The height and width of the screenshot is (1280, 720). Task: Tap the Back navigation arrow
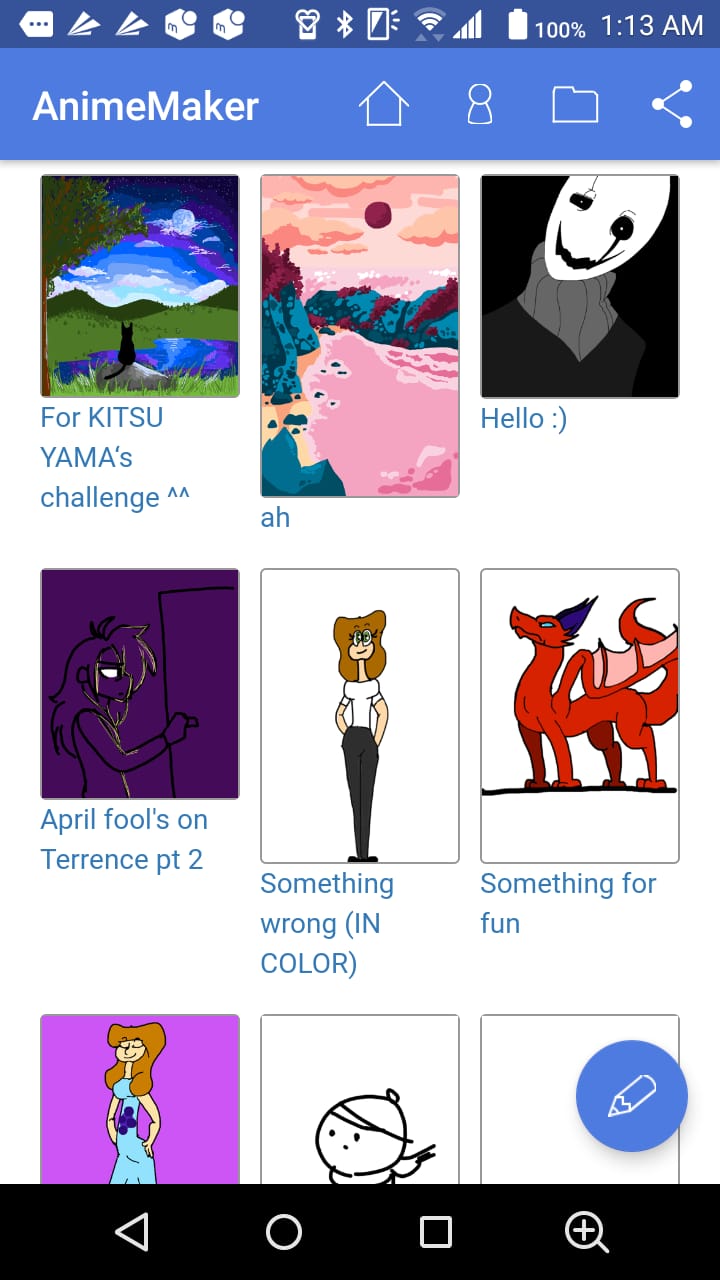click(x=133, y=1233)
